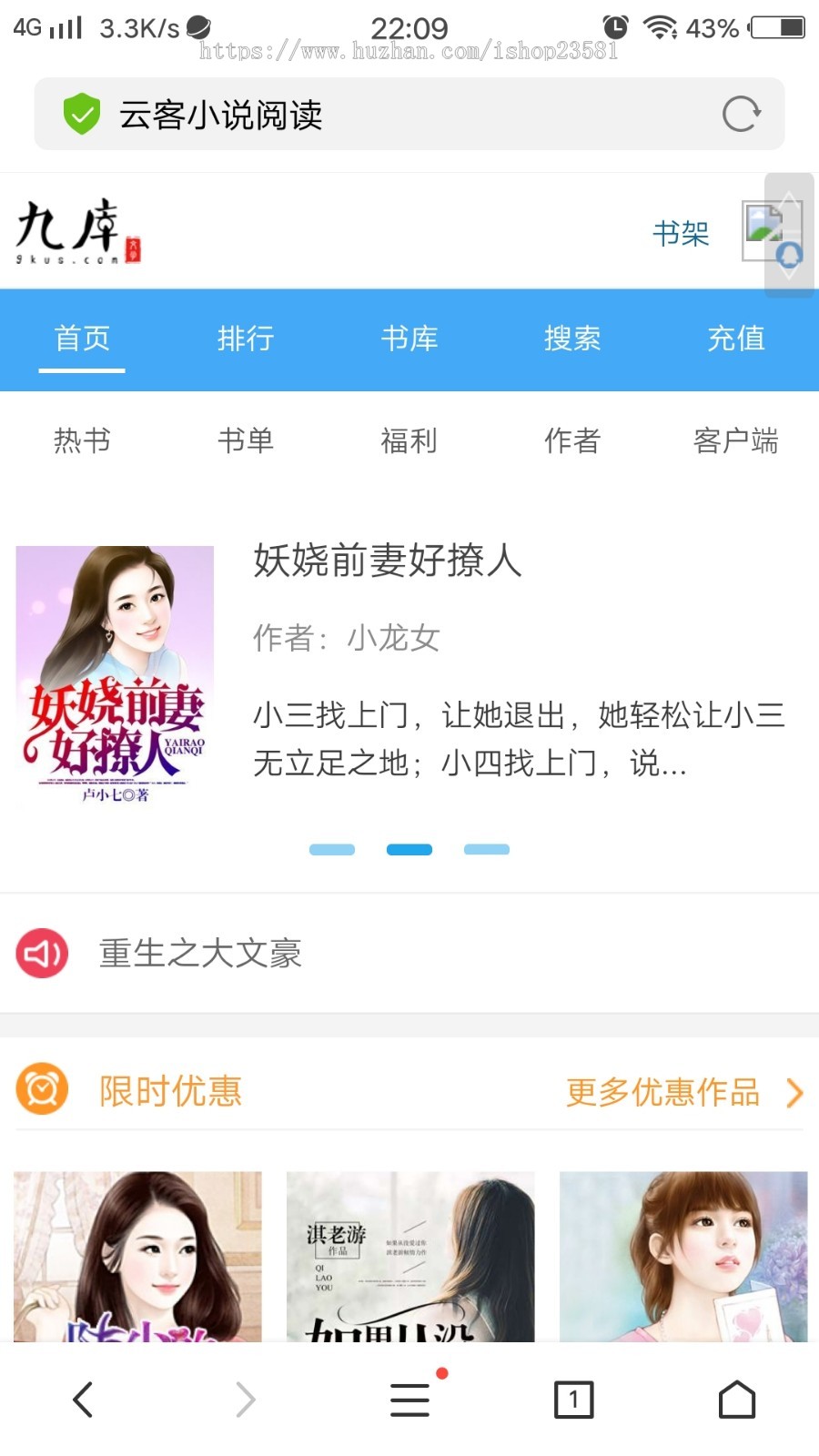Screen dimensions: 819x1456
Task: Open the 充值 page
Action: 736,339
